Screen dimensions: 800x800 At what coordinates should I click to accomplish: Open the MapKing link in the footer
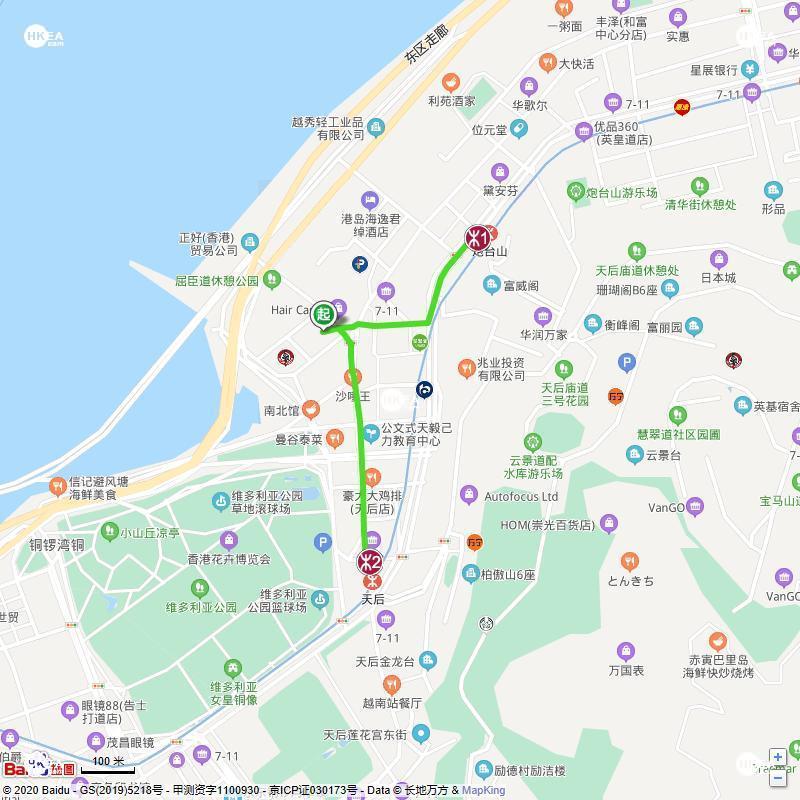coord(483,790)
